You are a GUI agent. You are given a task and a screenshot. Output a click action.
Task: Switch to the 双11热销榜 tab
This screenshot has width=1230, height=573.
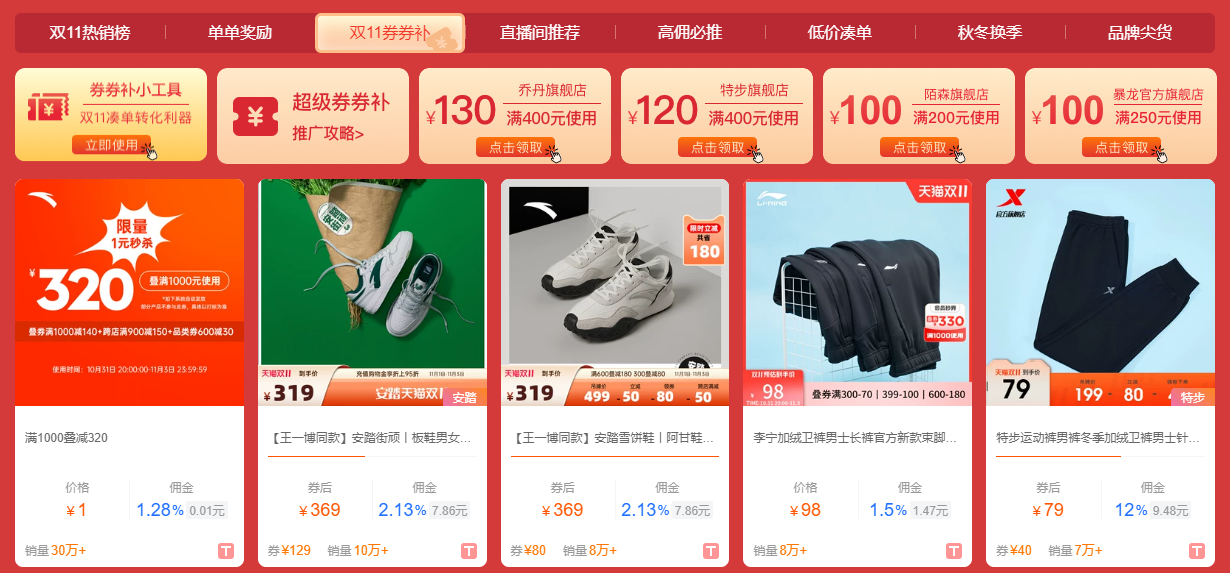pos(90,33)
